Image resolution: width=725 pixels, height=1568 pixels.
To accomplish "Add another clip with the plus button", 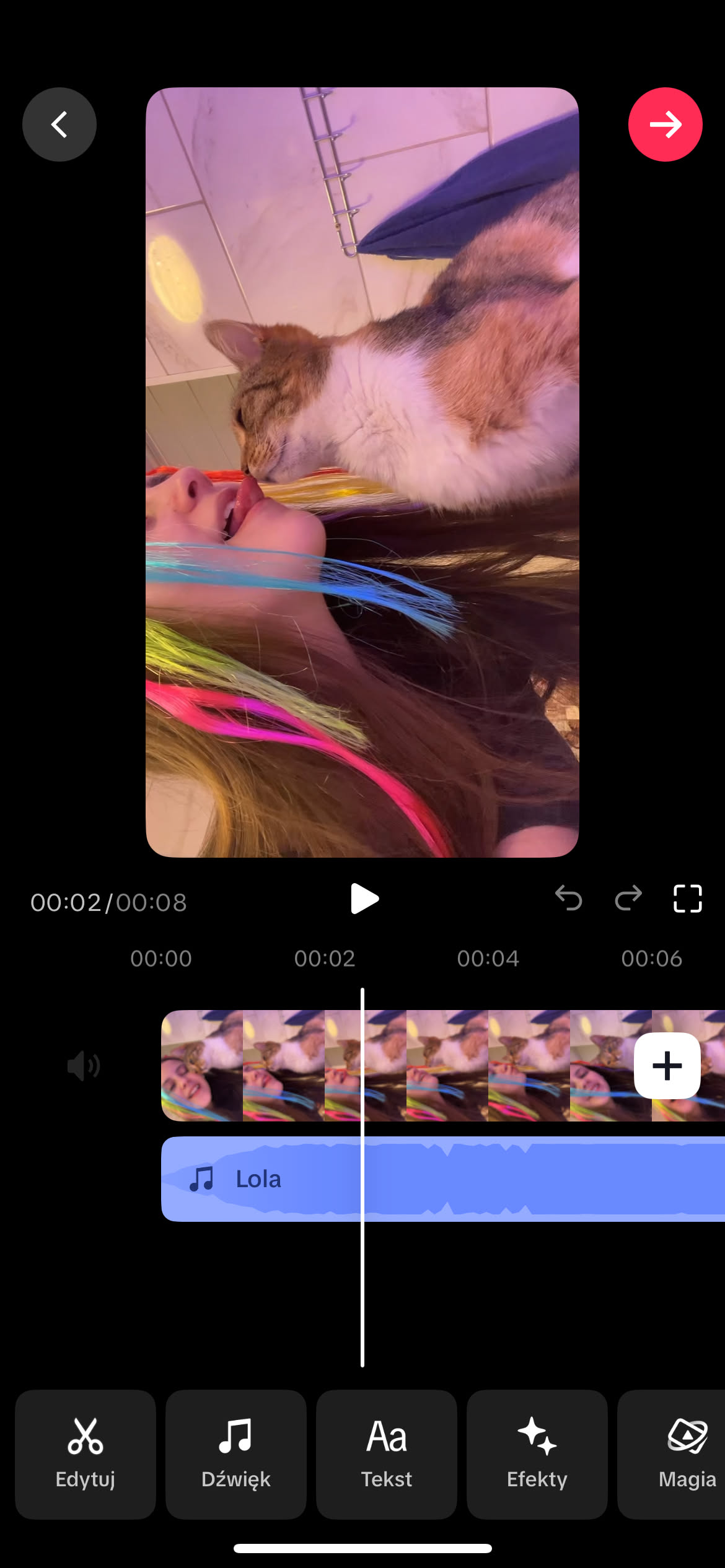I will pos(667,1066).
